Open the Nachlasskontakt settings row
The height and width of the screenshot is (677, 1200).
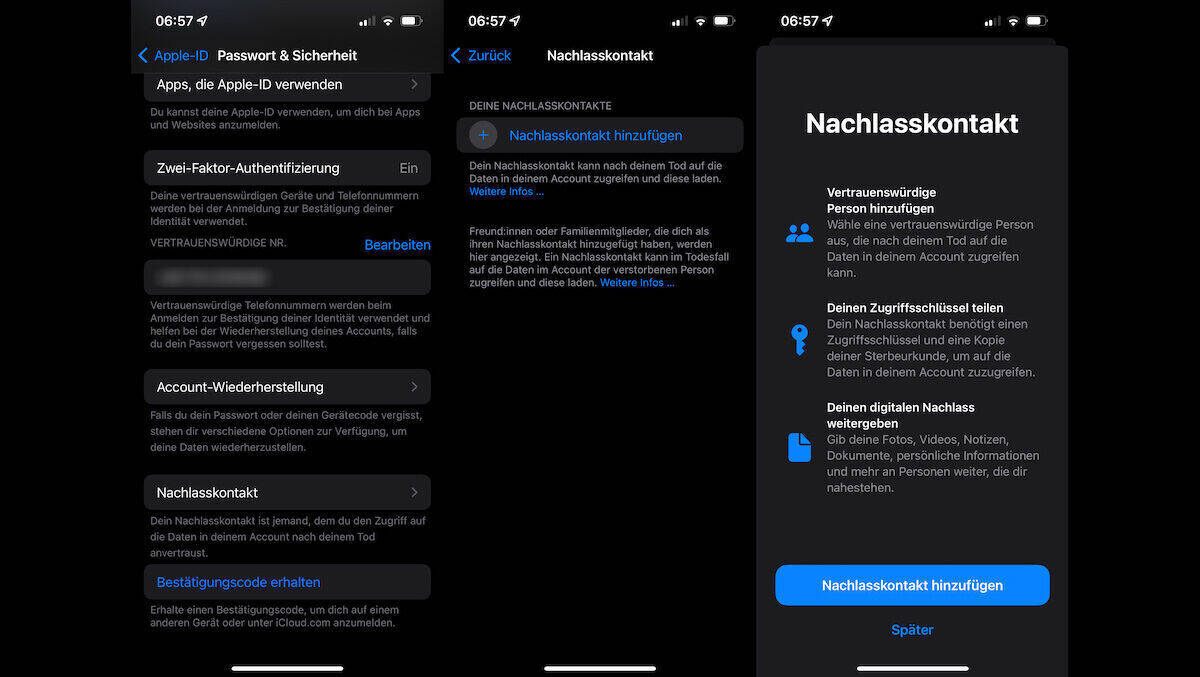tap(287, 493)
